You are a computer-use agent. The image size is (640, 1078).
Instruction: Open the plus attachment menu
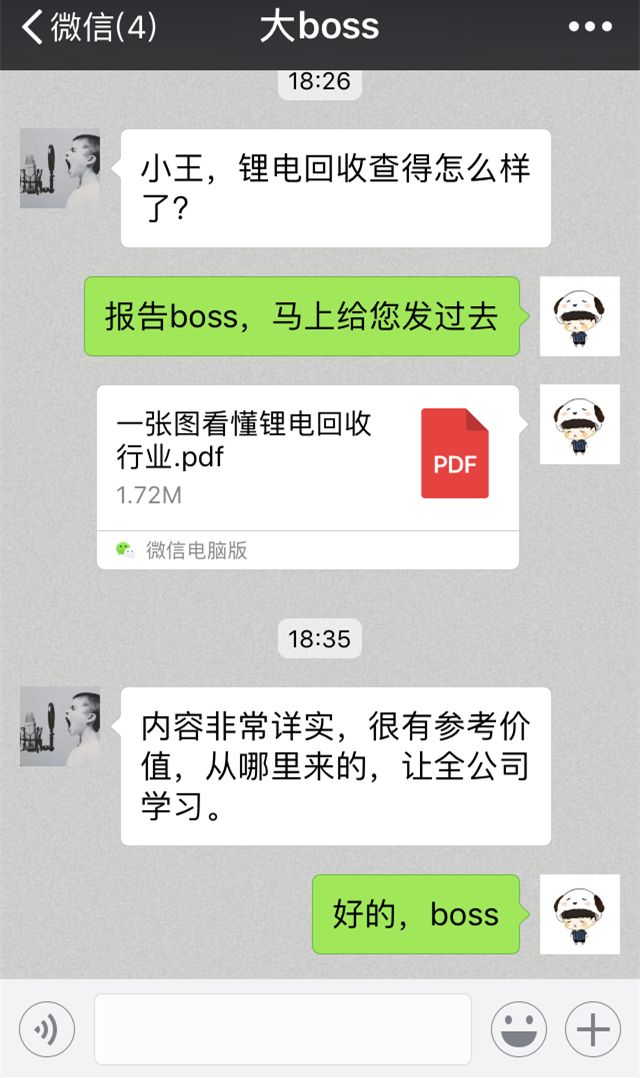[593, 1029]
